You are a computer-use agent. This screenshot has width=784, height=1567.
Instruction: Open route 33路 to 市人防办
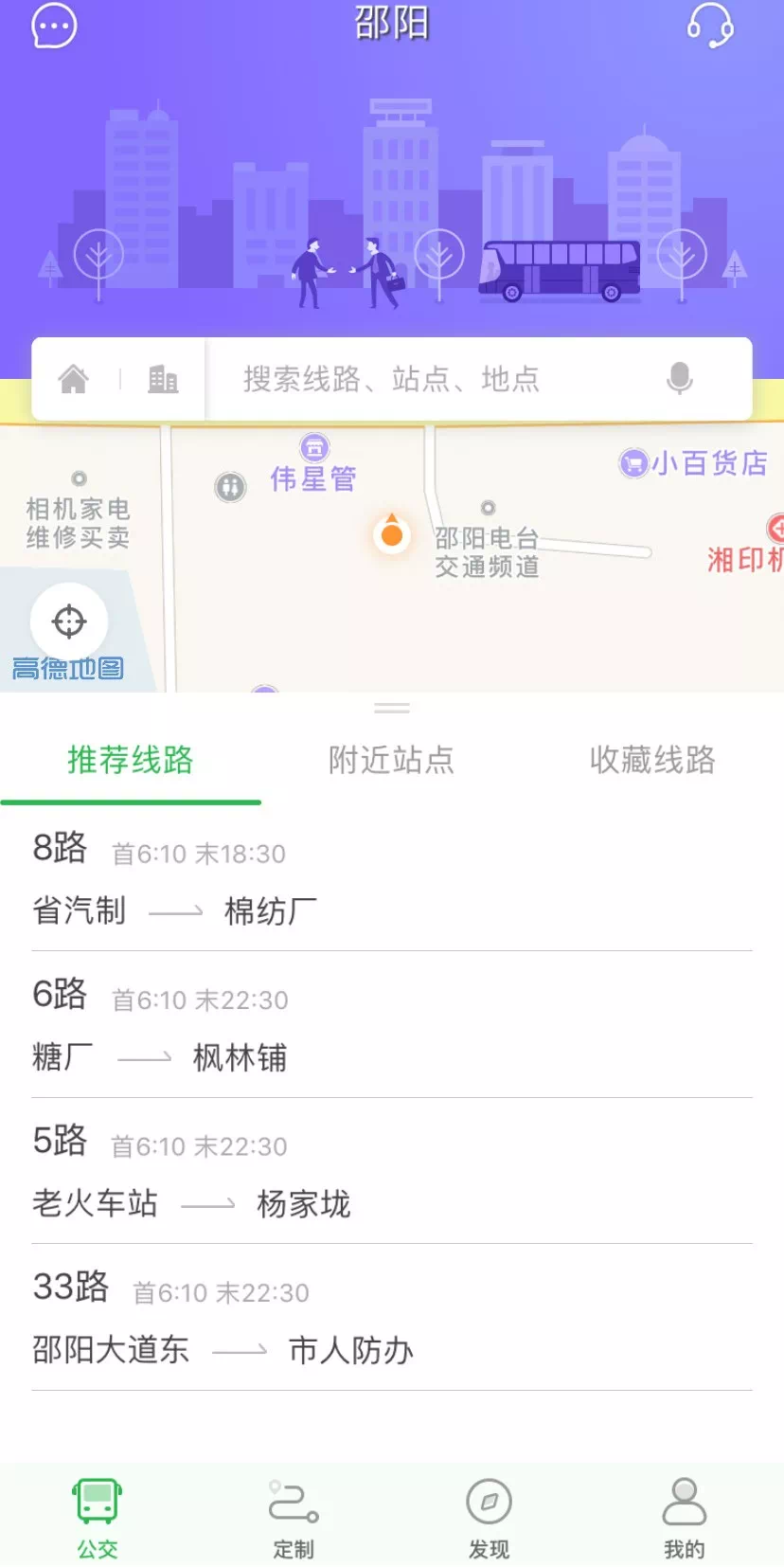tap(391, 1318)
